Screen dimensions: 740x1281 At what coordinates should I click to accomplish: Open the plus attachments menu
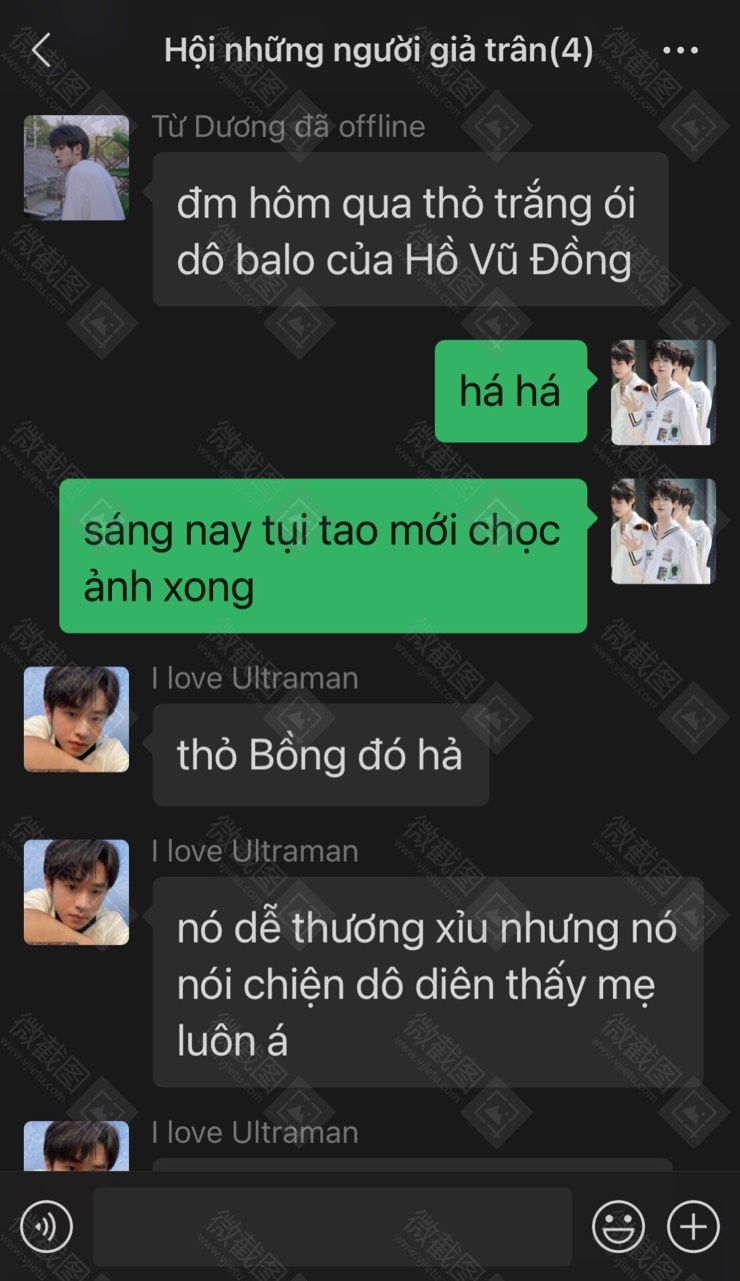[x=693, y=1225]
